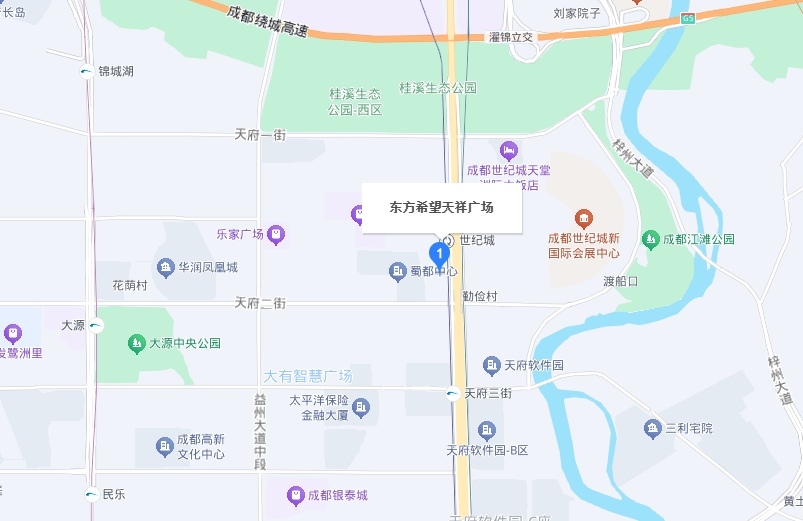The image size is (803, 521).
Task: Select the 乐家广场 shopping marker
Action: (x=277, y=235)
